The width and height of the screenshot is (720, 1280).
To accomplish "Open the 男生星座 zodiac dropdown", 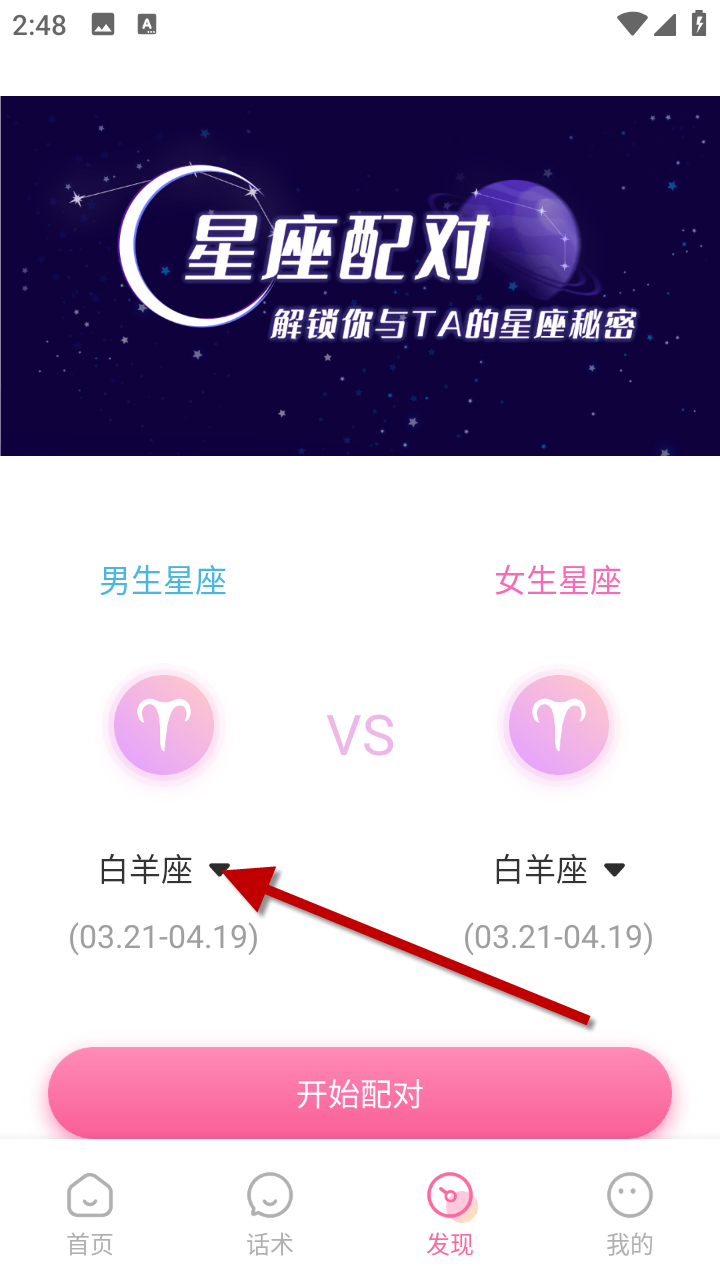I will click(165, 870).
